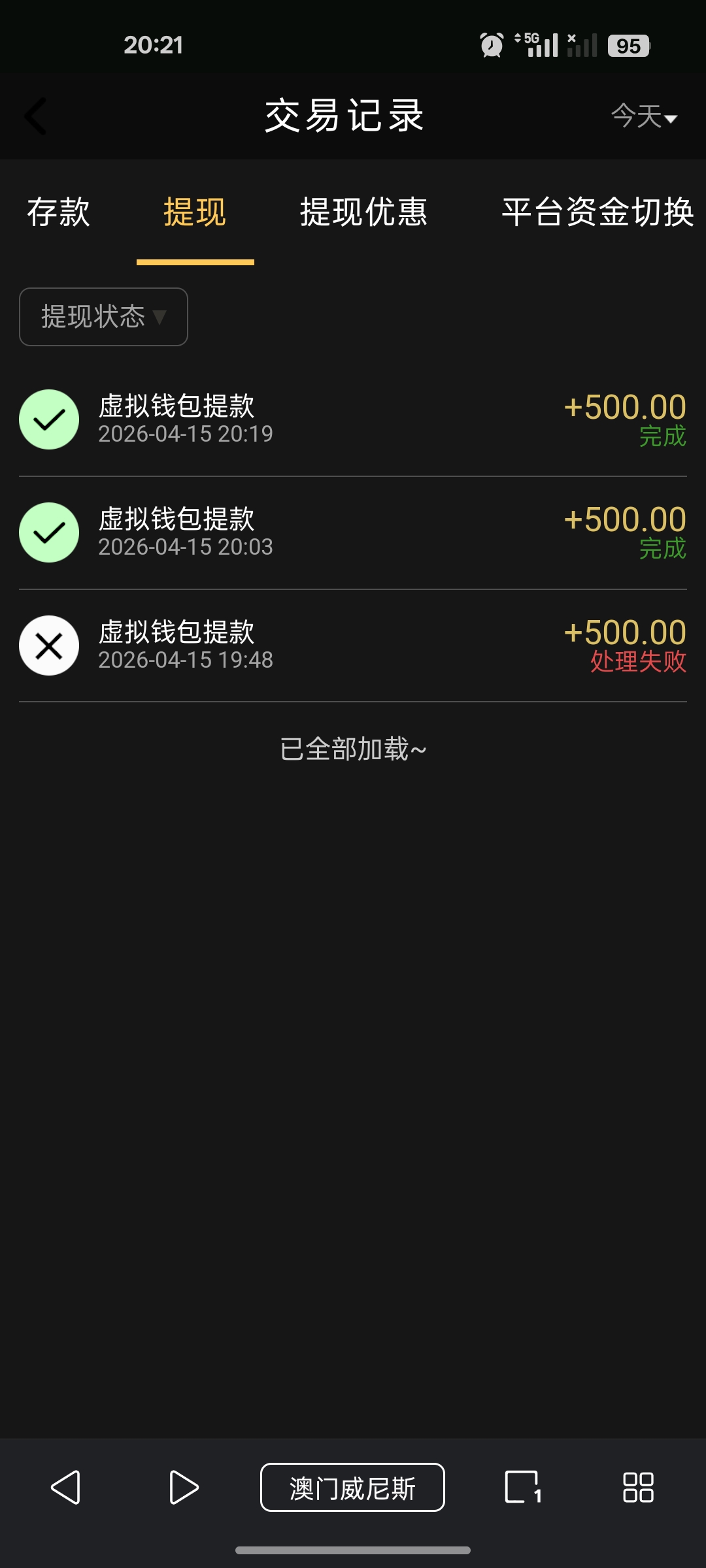
Task: Open the browser grid menu
Action: click(638, 1488)
